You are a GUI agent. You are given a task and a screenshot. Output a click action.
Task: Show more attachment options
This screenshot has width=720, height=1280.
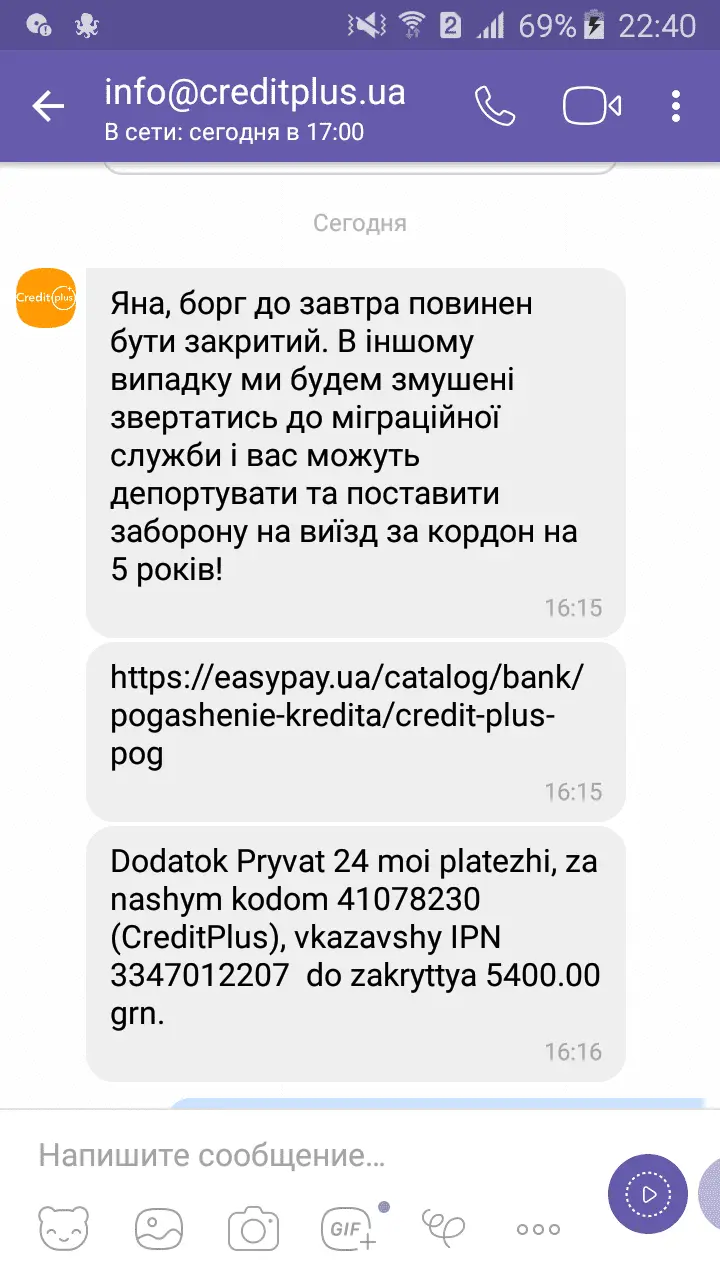click(x=538, y=1229)
